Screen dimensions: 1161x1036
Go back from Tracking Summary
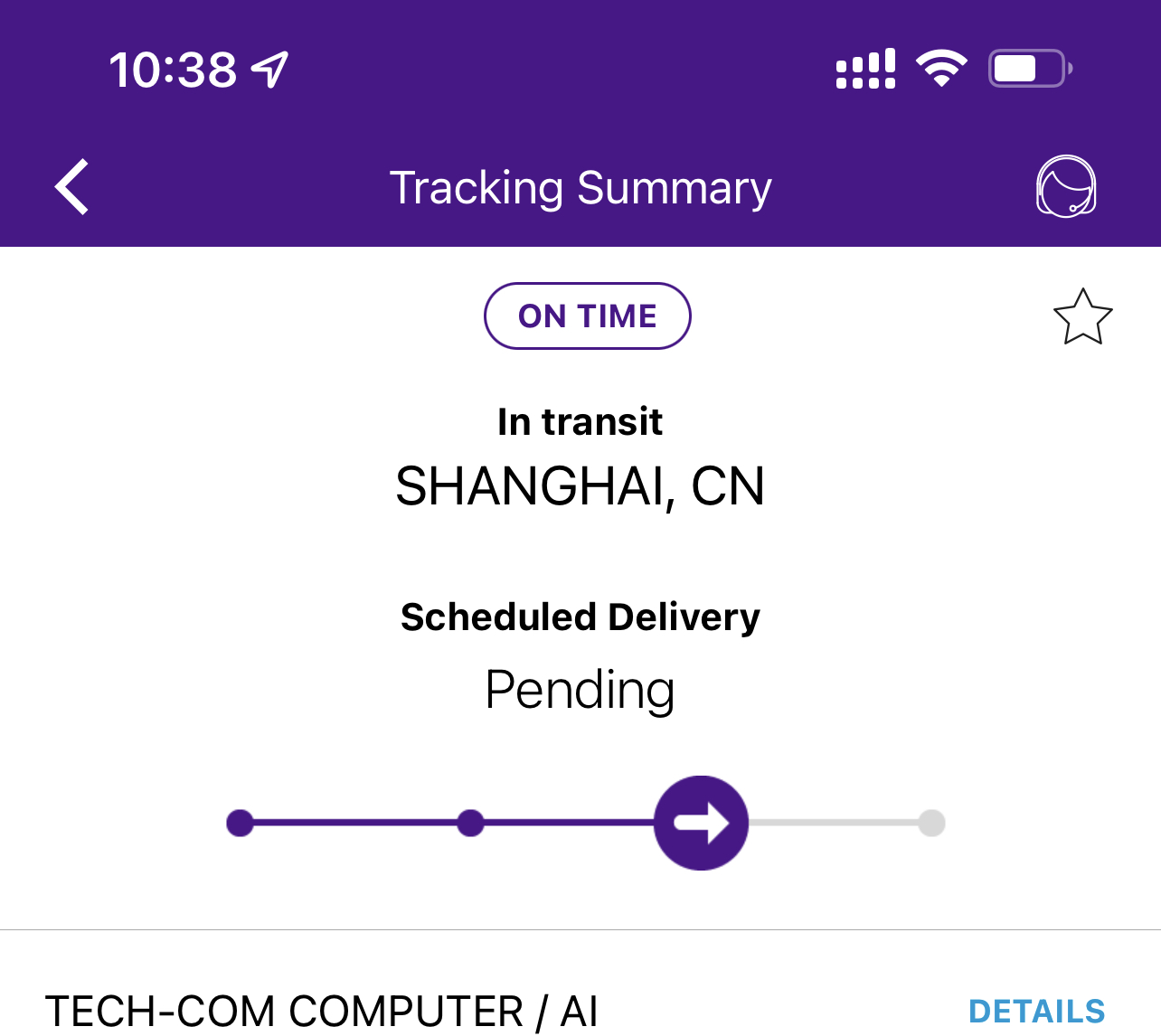click(72, 187)
